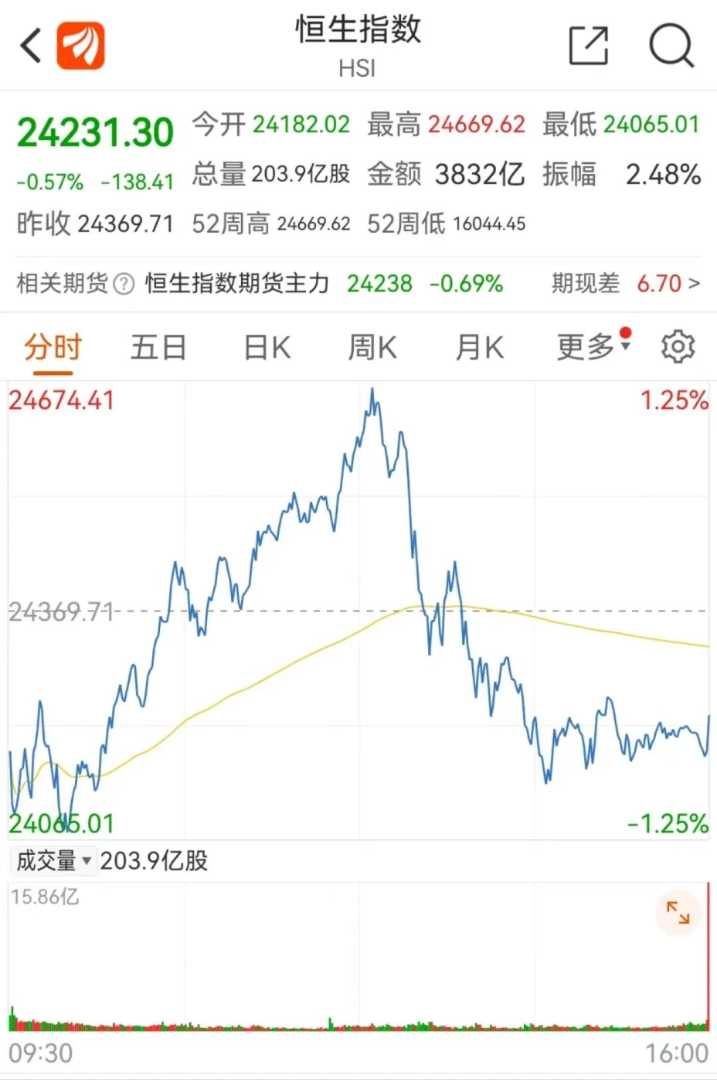This screenshot has width=717, height=1080.
Task: Go back using the top-left arrow
Action: tap(31, 45)
